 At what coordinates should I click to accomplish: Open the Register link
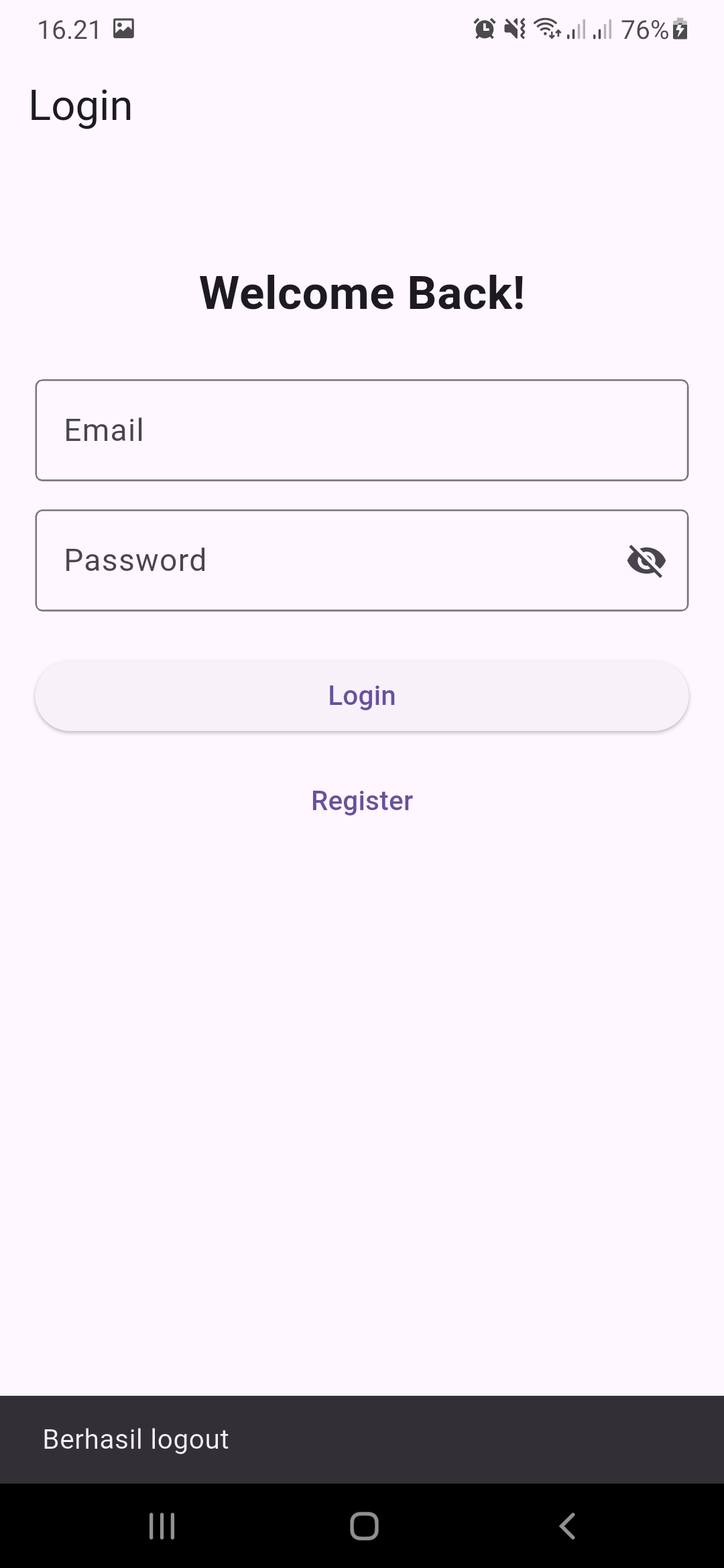pos(362,801)
